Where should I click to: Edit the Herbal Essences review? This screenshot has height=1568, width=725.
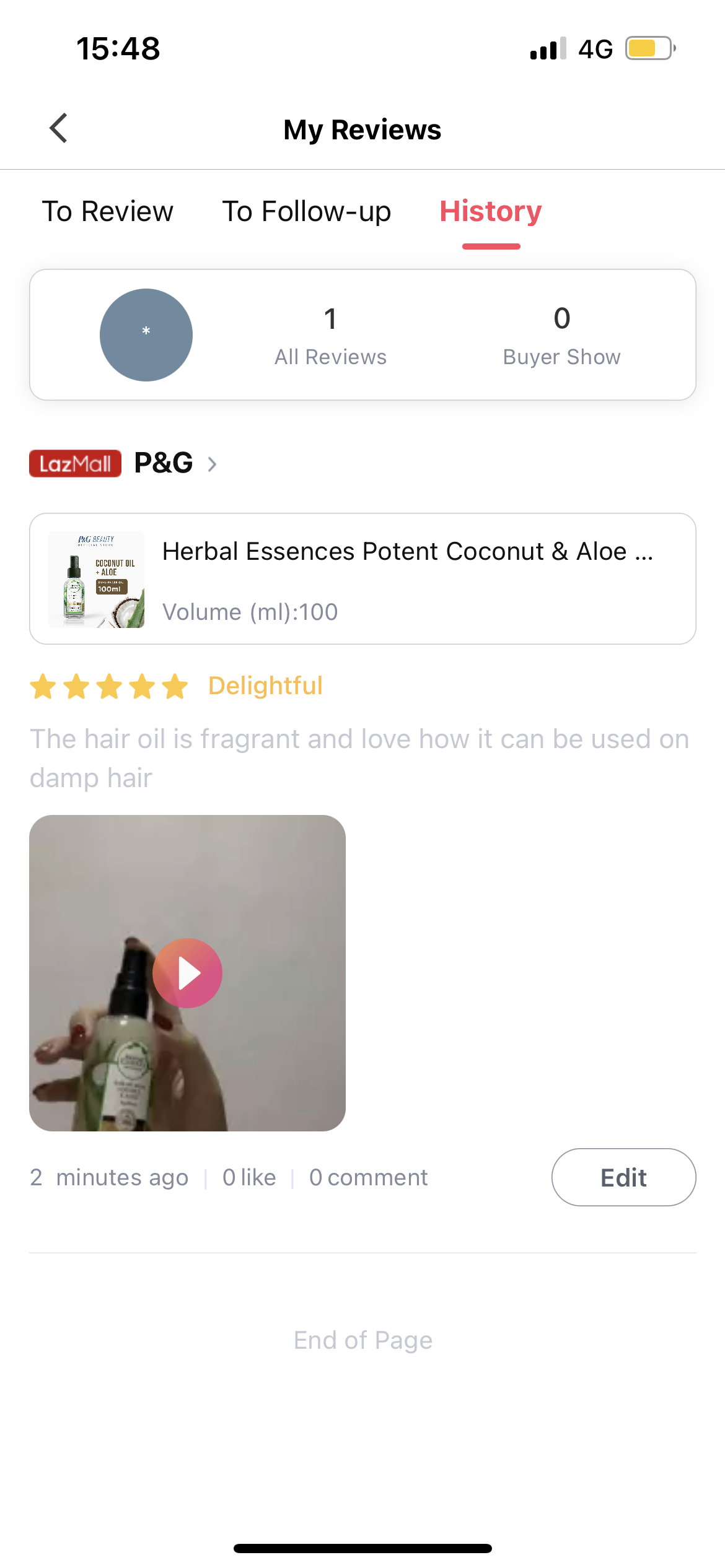623,1177
